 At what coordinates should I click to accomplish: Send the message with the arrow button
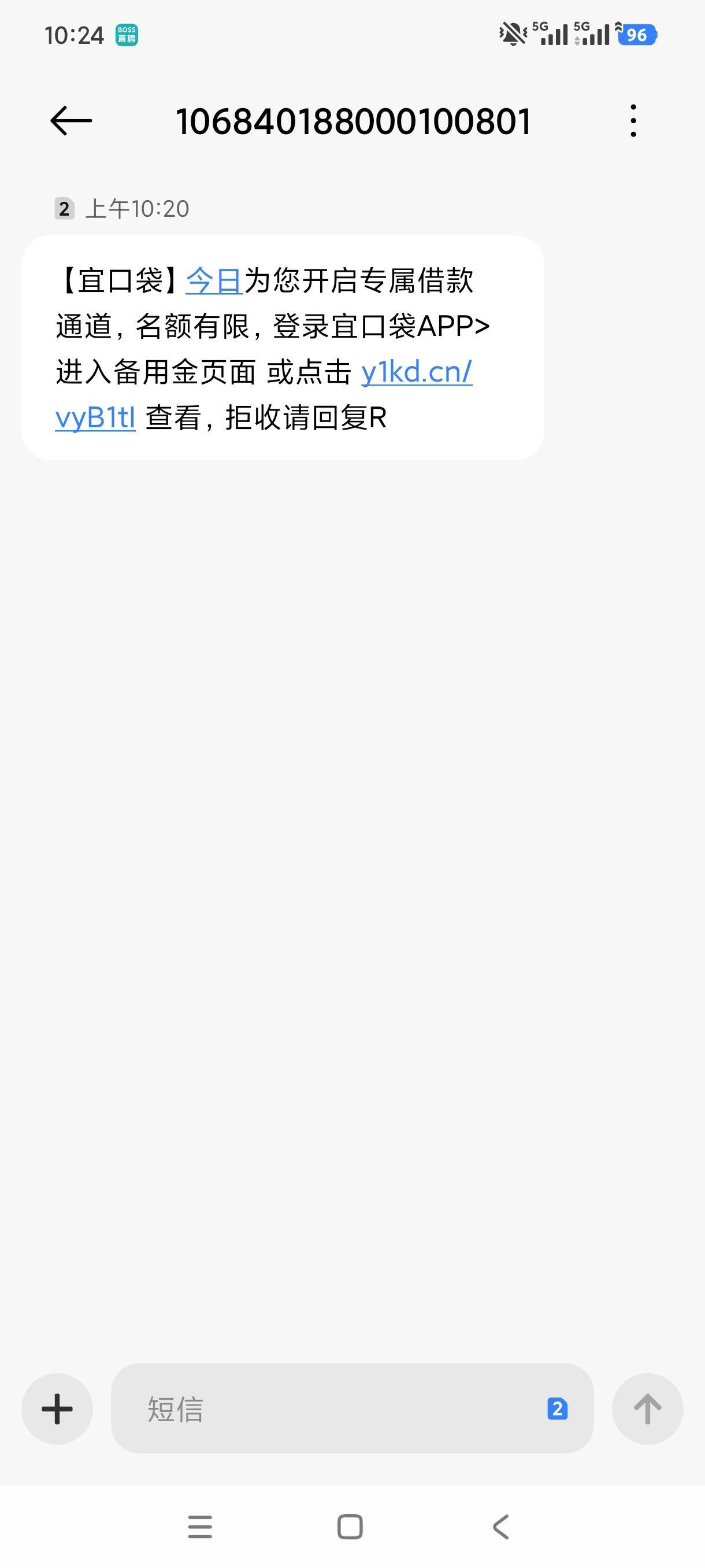pyautogui.click(x=647, y=1408)
